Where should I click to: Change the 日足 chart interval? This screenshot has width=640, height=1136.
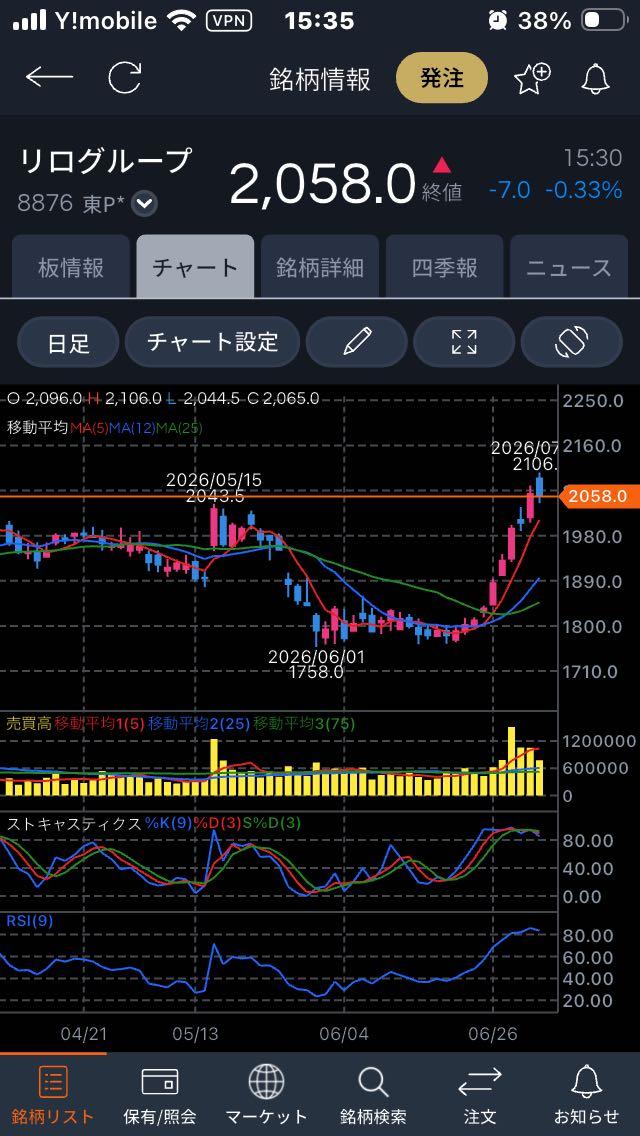click(x=68, y=342)
